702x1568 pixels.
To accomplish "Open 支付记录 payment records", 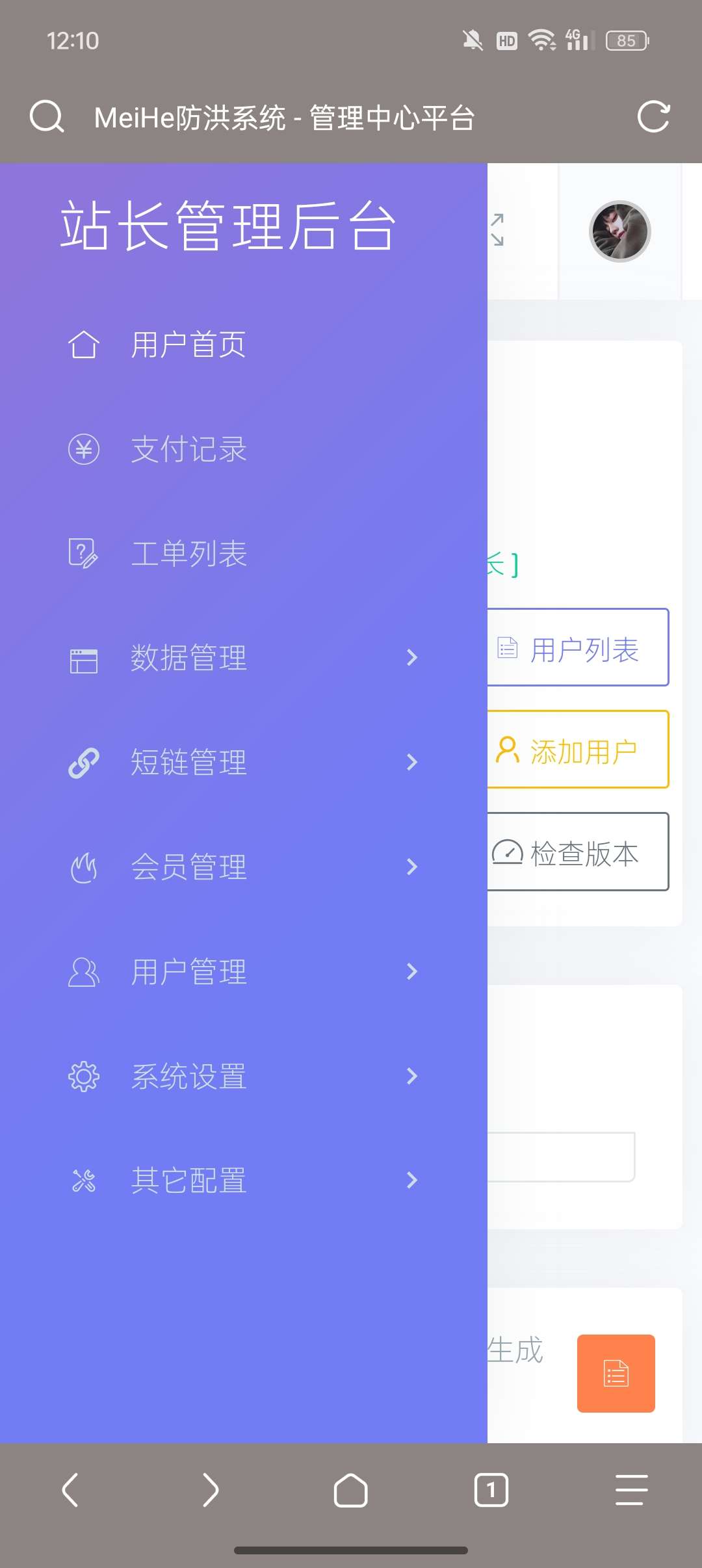I will click(188, 449).
